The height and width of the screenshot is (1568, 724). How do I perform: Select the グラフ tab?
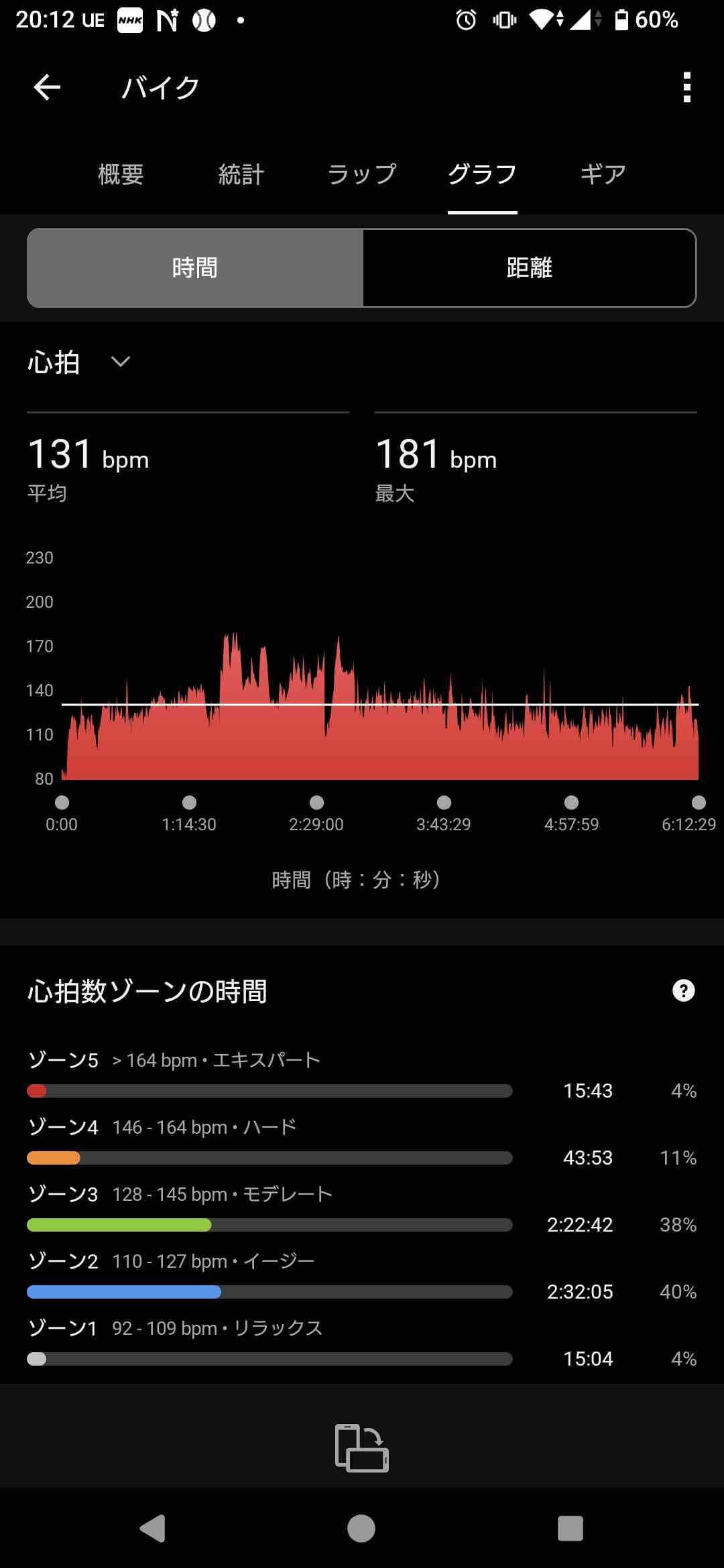click(483, 174)
